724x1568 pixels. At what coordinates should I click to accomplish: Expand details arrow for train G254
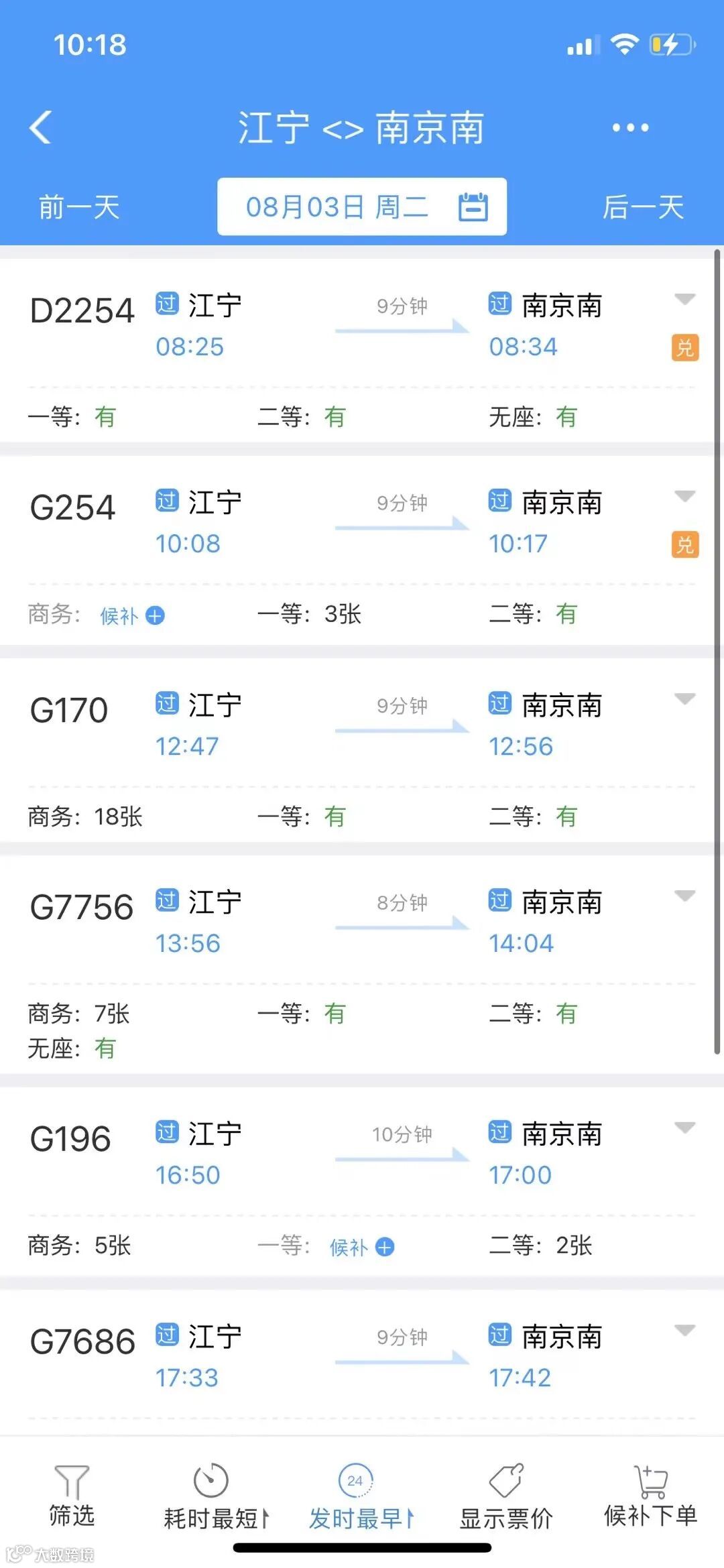(684, 496)
